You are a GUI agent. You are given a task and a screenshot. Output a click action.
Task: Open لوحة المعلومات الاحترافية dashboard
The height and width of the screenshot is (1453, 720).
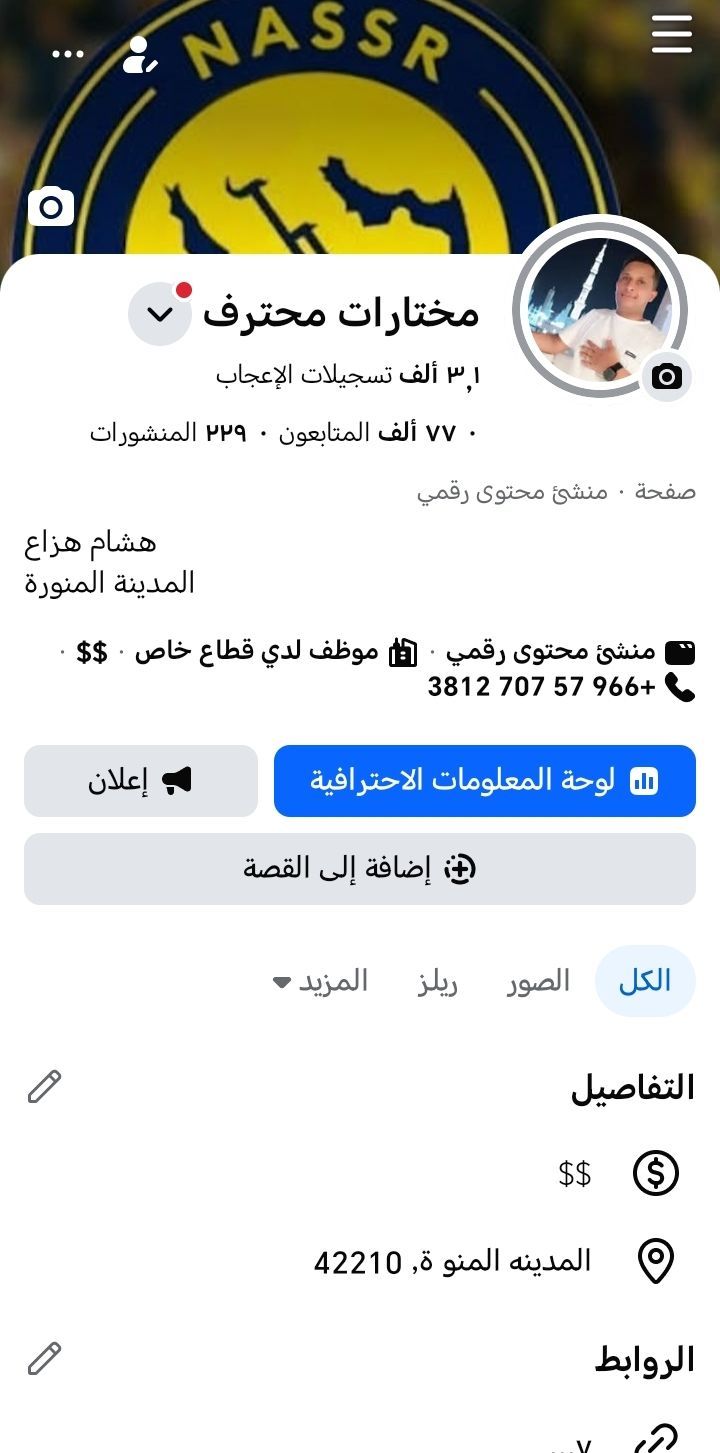pyautogui.click(x=485, y=781)
